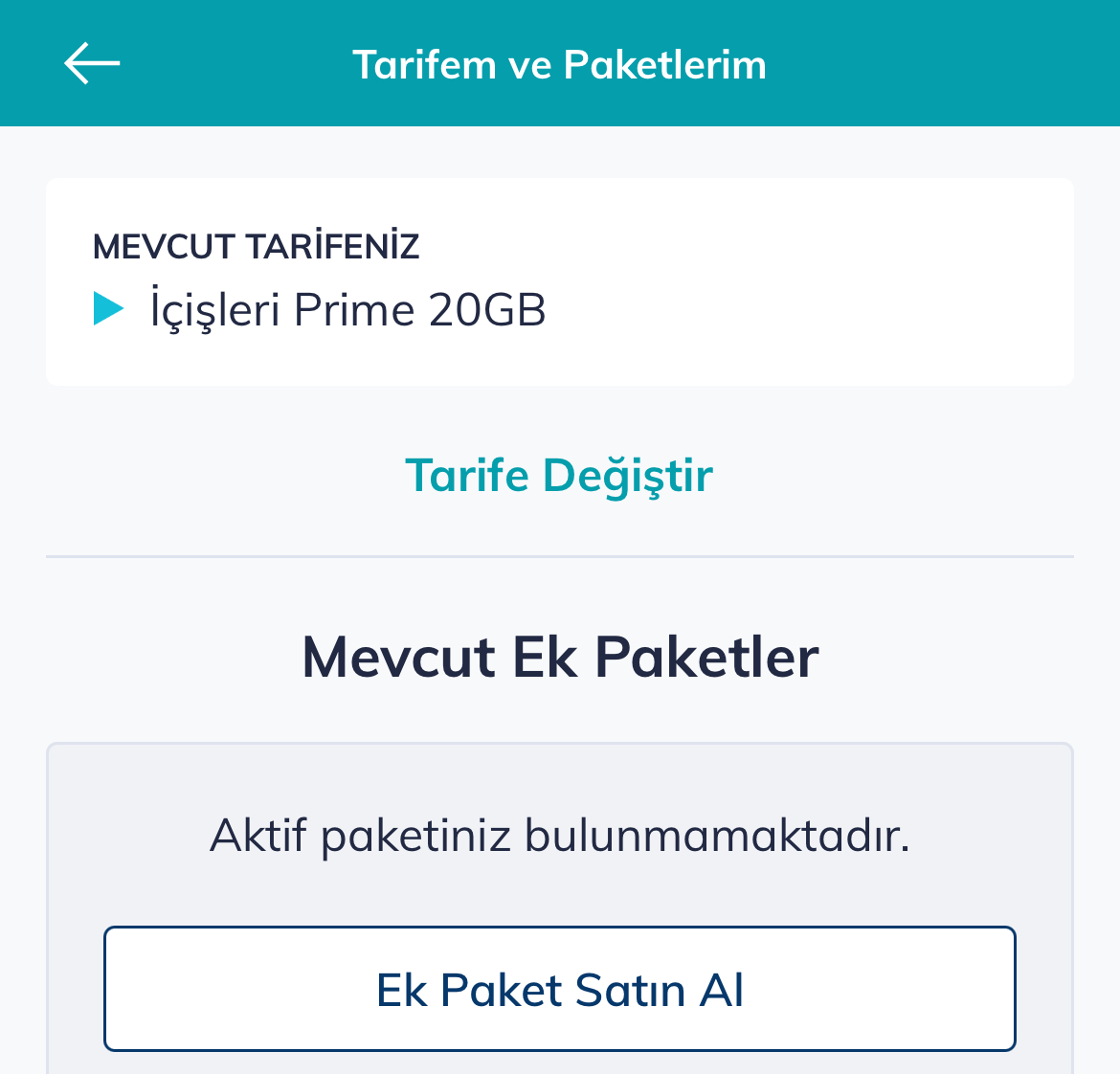Expand the İçişleri Prime 20GB tariff
Viewport: 1120px width, 1074px height.
tap(109, 309)
